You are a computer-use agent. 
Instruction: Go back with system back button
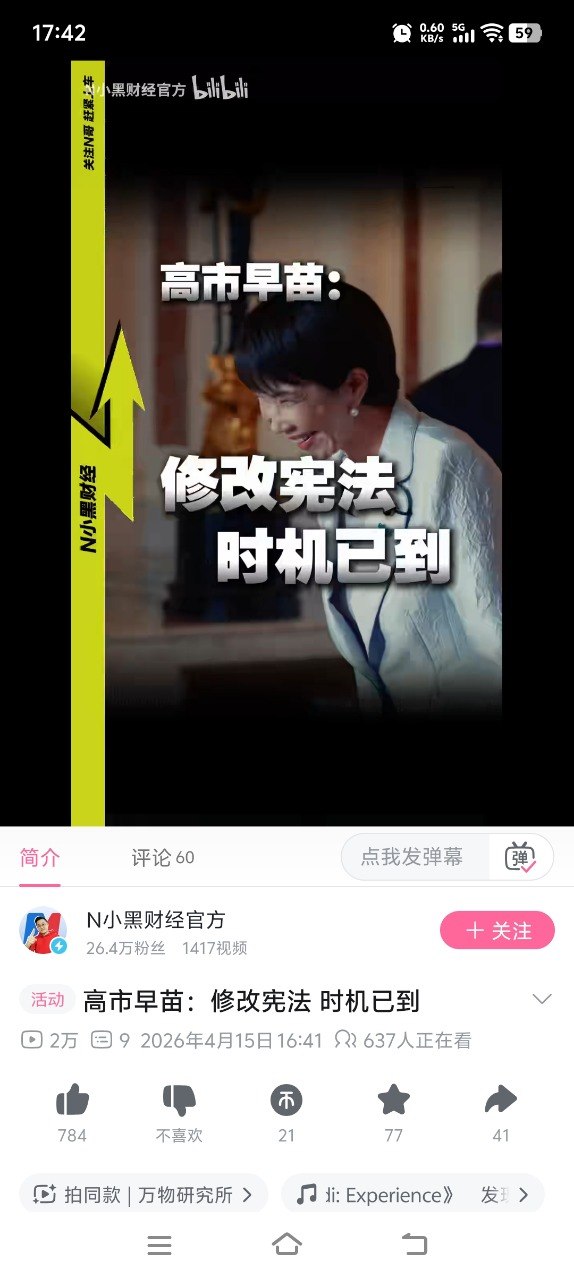[414, 1244]
